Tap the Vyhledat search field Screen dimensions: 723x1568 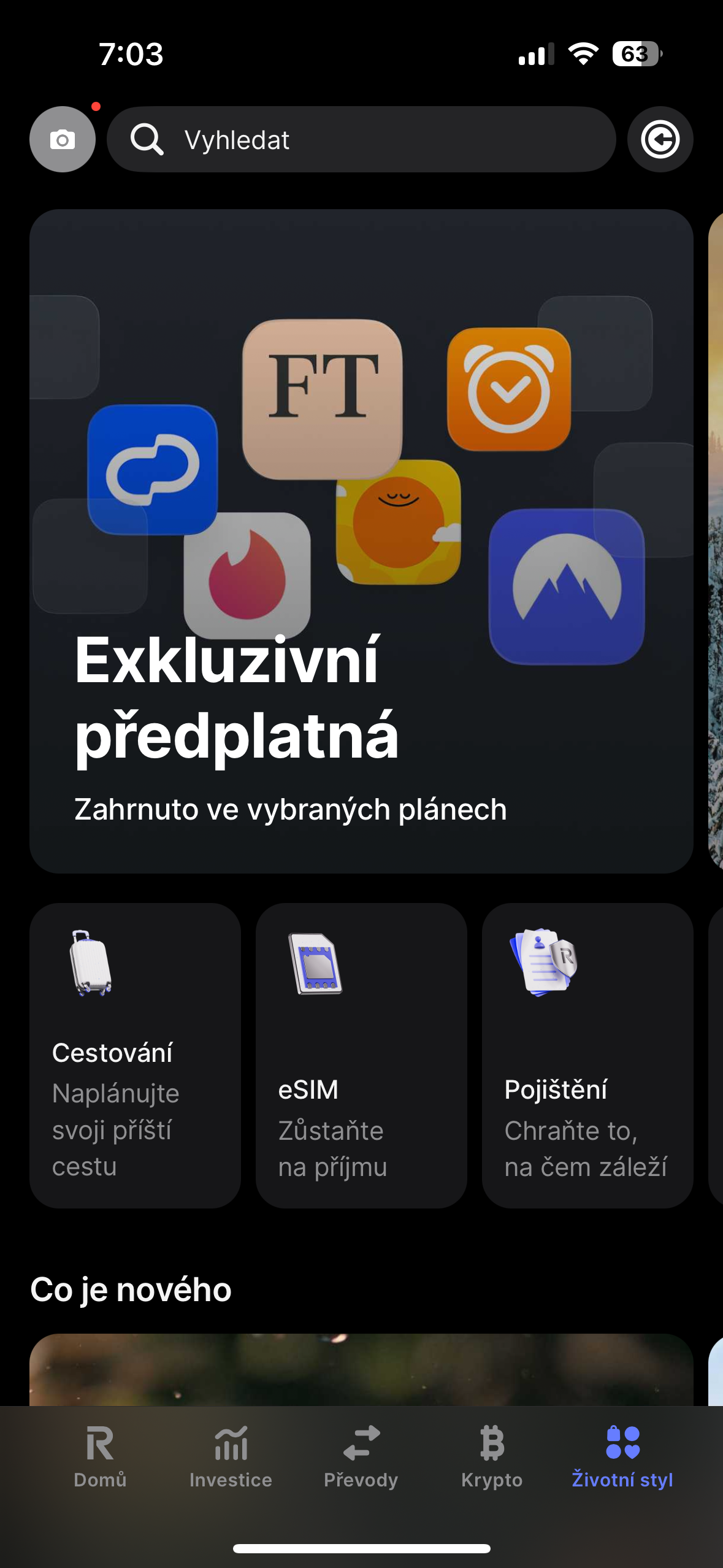362,139
